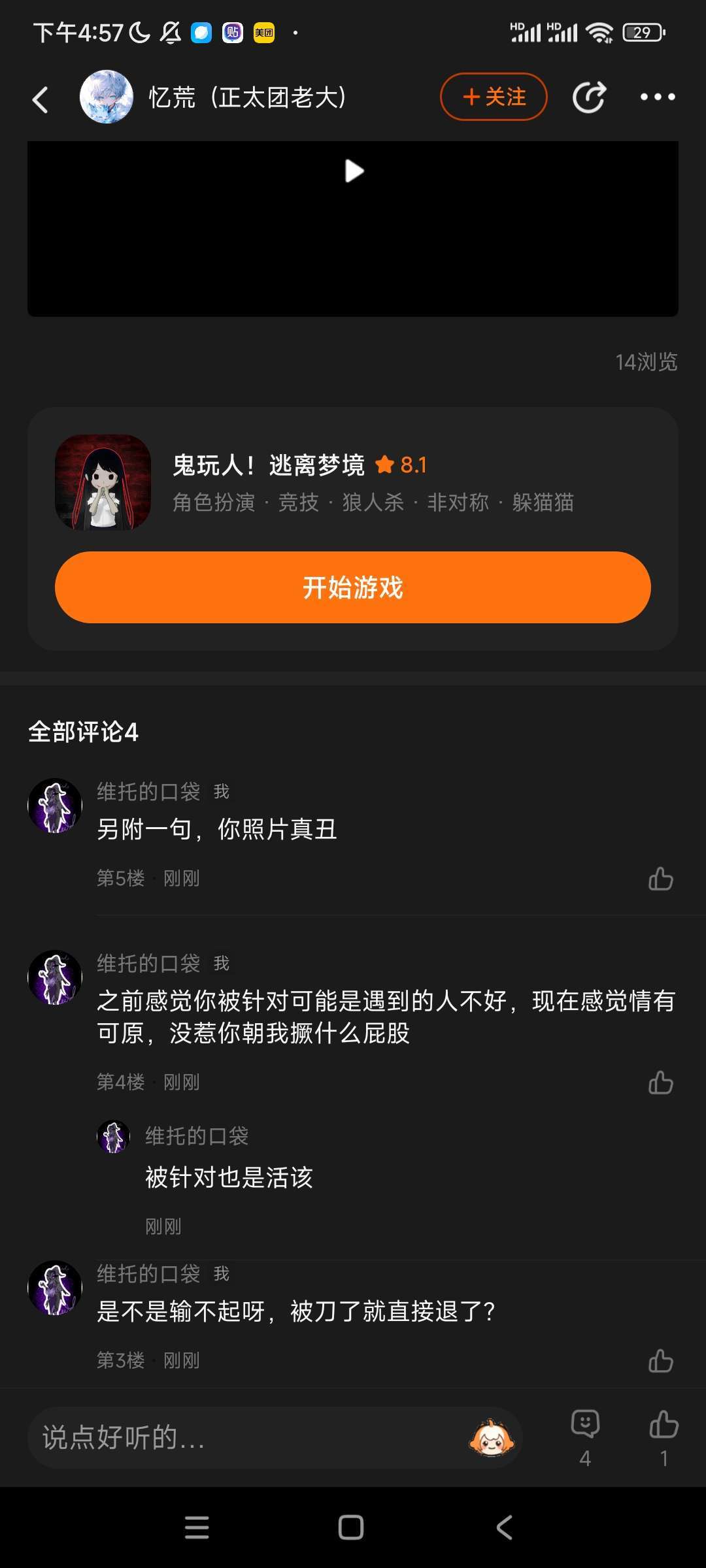Tap the system home button
This screenshot has height=1568, width=706.
click(x=351, y=1527)
